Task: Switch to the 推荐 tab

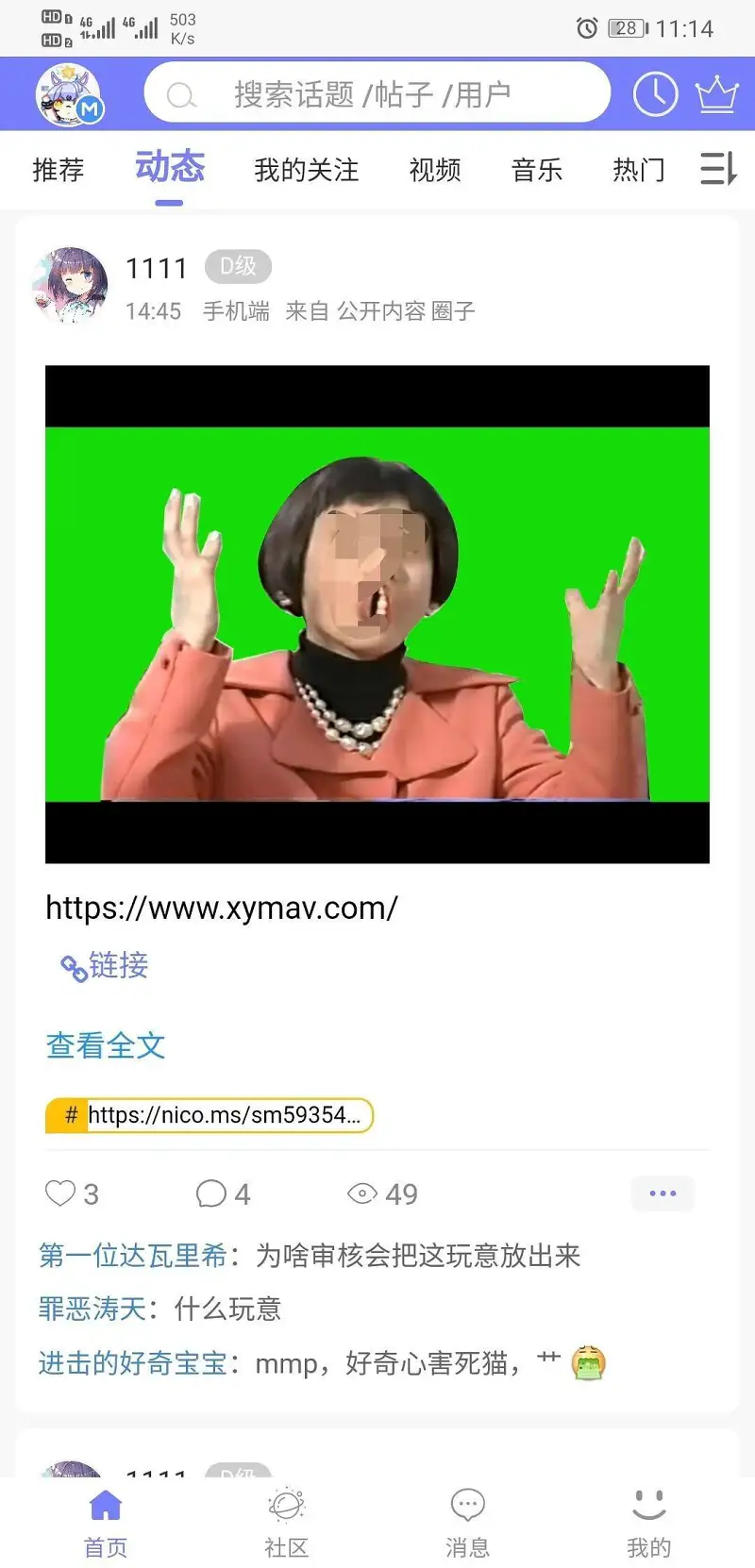Action: [59, 170]
